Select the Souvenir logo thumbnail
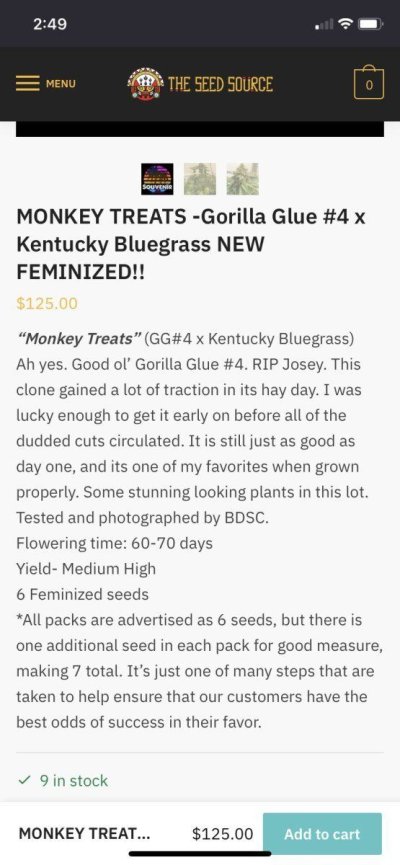Image resolution: width=400 pixels, height=865 pixels. pyautogui.click(x=157, y=179)
